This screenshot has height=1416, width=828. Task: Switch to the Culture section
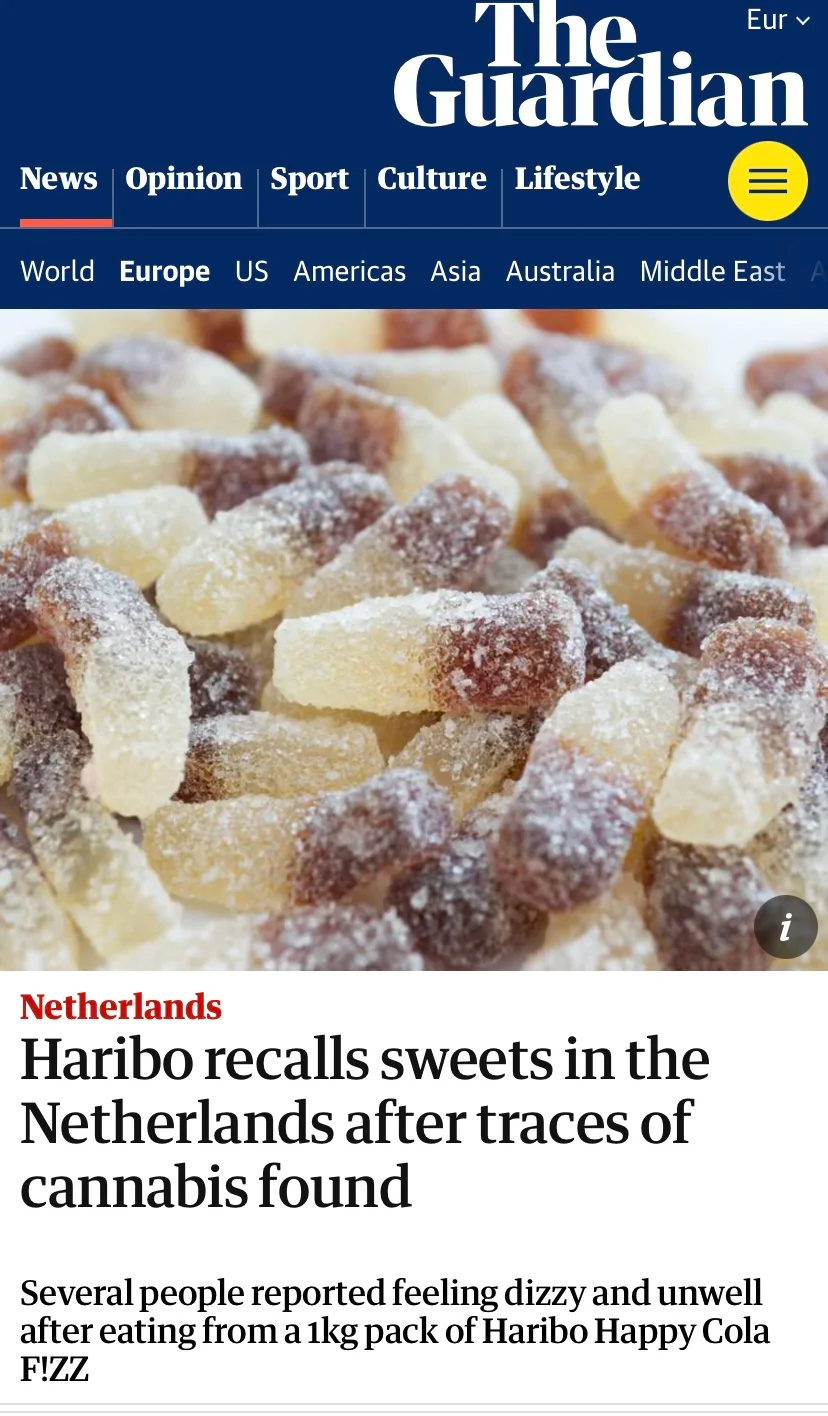point(432,179)
